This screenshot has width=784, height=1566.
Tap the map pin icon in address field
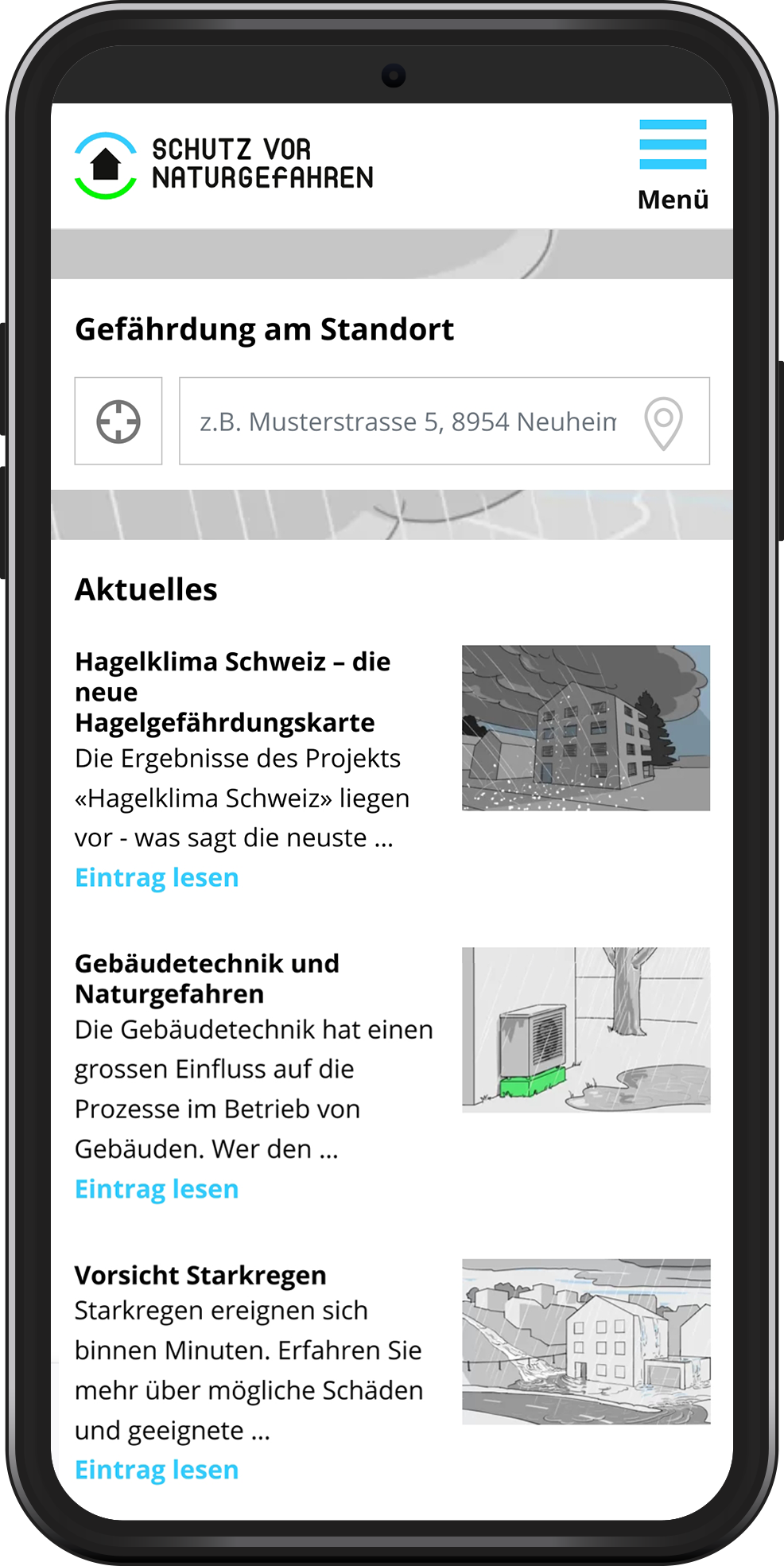click(x=663, y=422)
